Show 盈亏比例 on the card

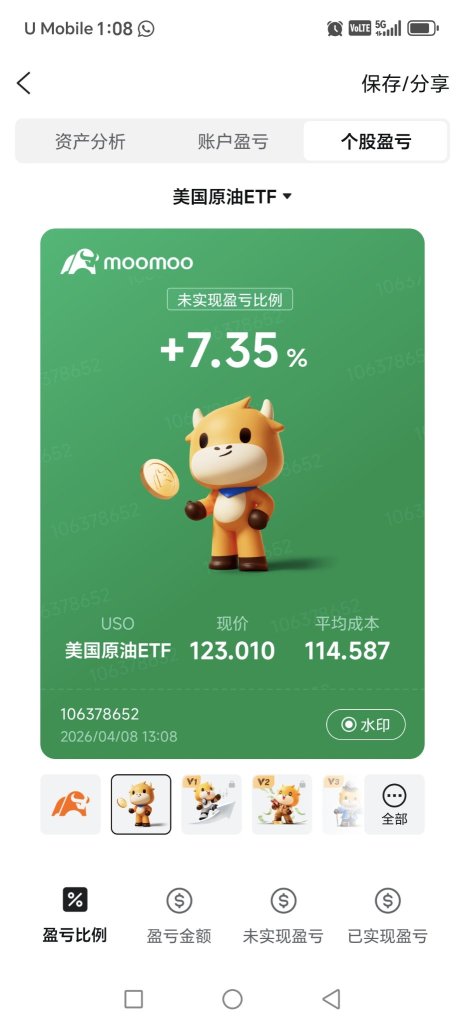(x=74, y=916)
